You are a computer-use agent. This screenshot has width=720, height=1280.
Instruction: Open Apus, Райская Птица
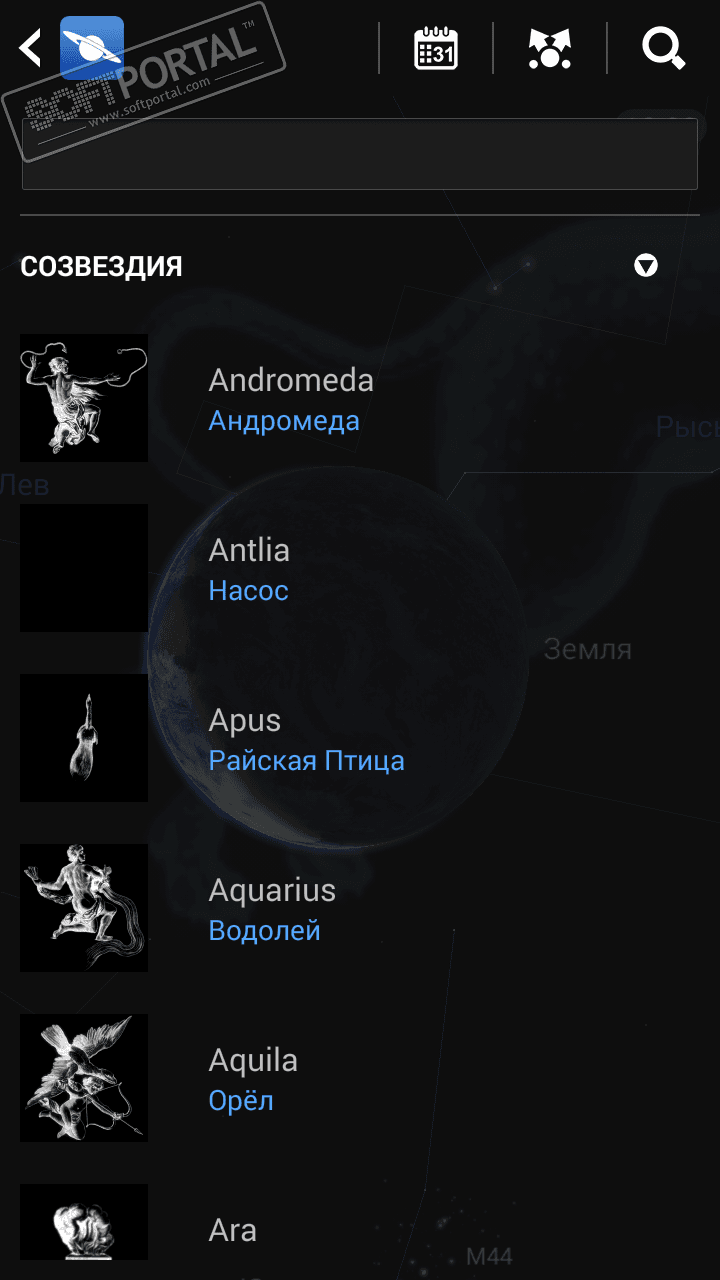305,738
